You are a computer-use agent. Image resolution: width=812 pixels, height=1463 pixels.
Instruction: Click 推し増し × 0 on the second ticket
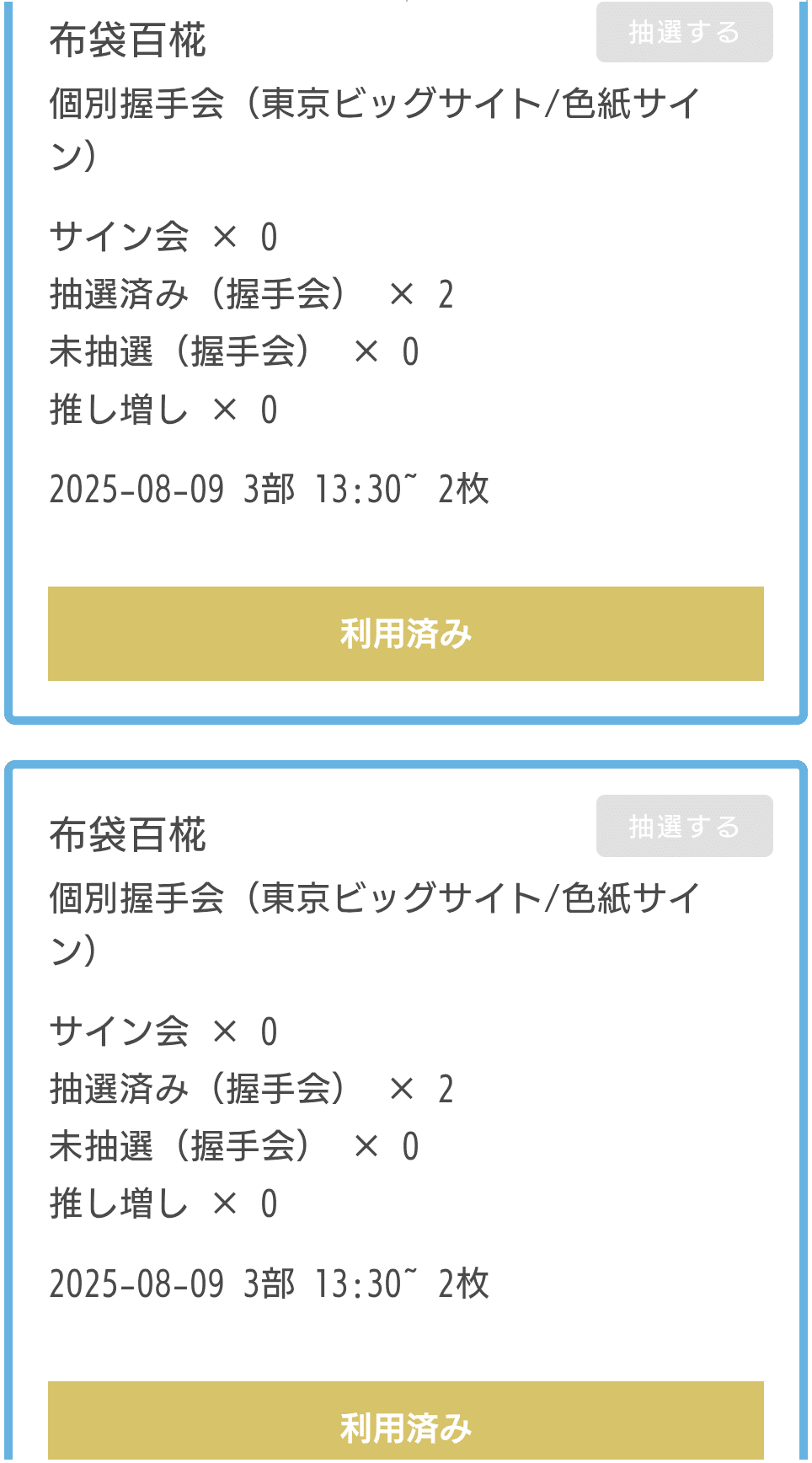164,1203
